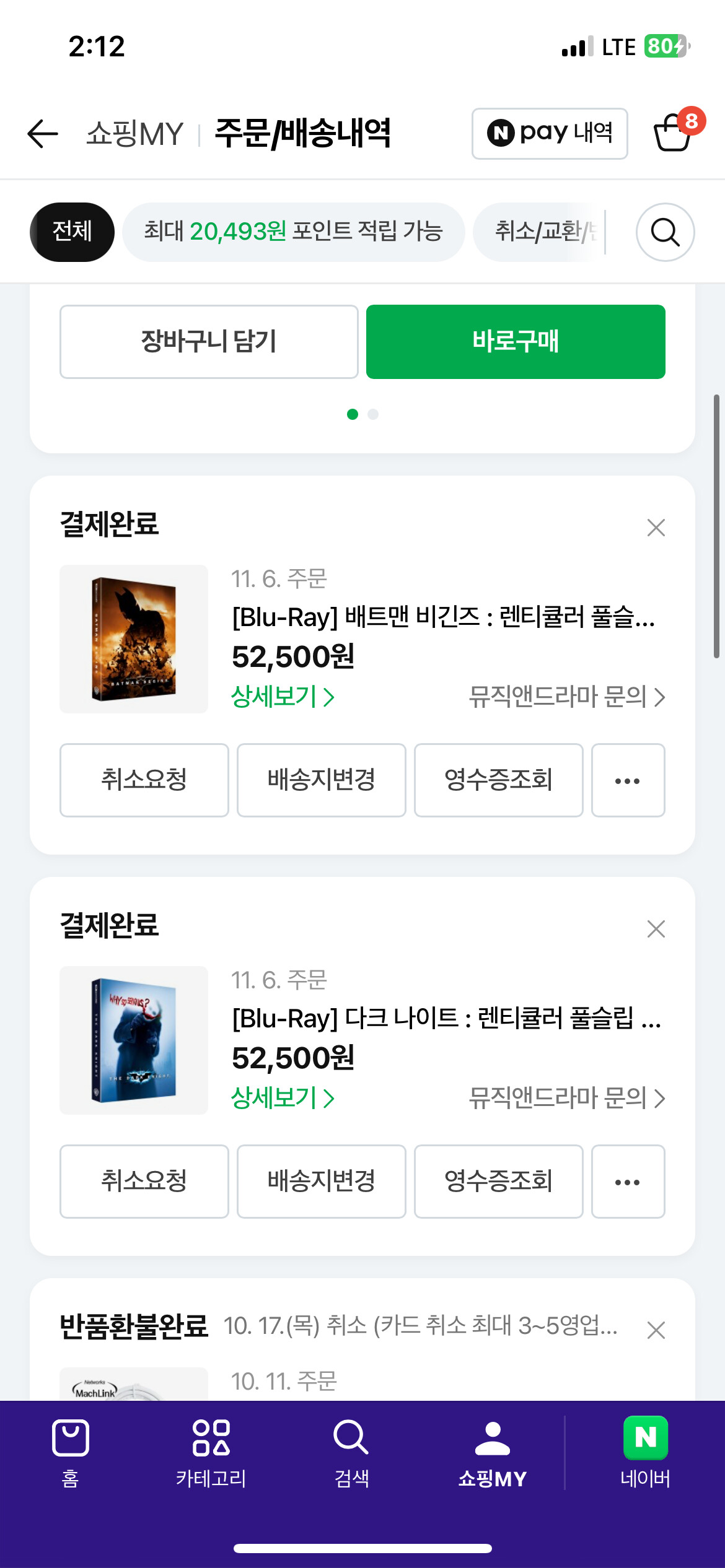
Task: Dismiss the 배트맨 비긴즈 order card
Action: pyautogui.click(x=656, y=528)
